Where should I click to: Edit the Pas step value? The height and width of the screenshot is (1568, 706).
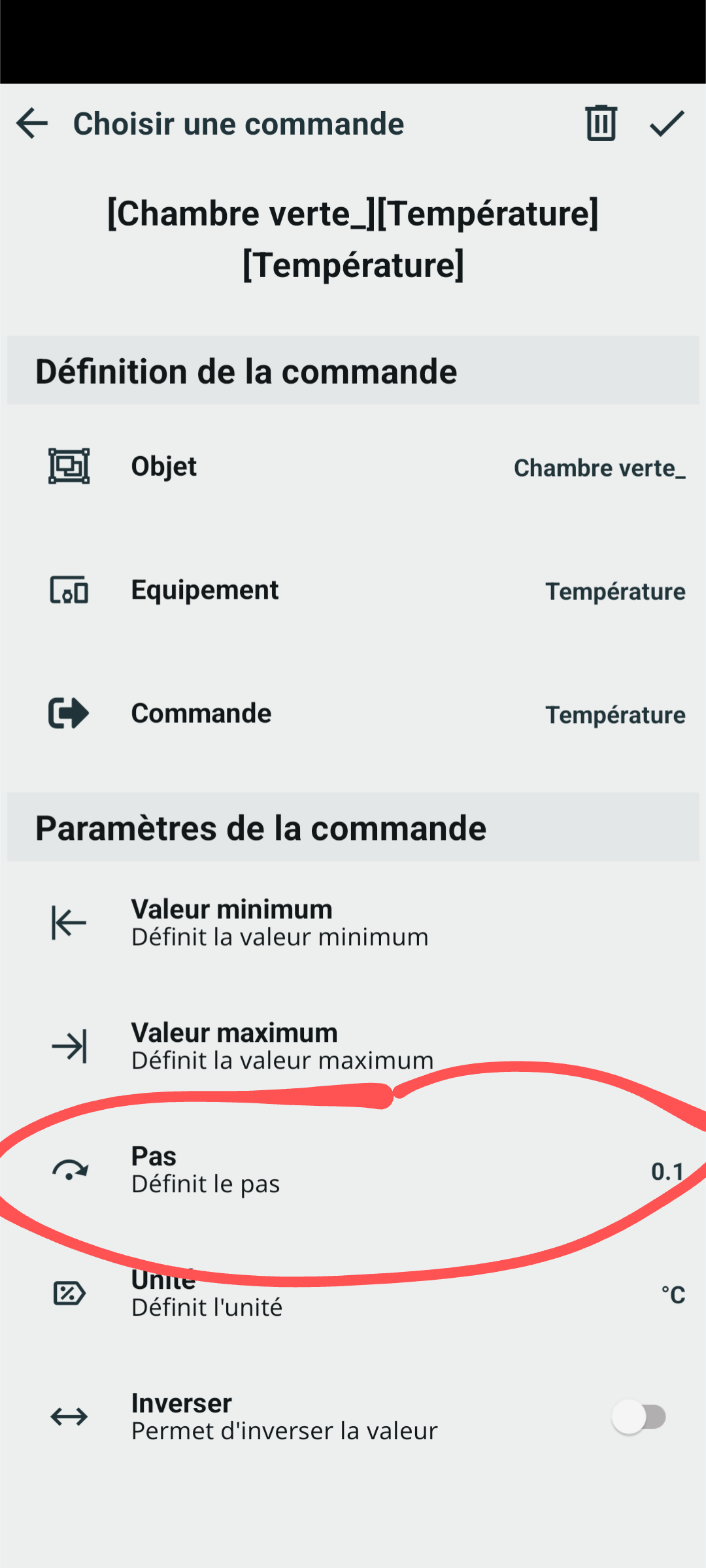353,1169
